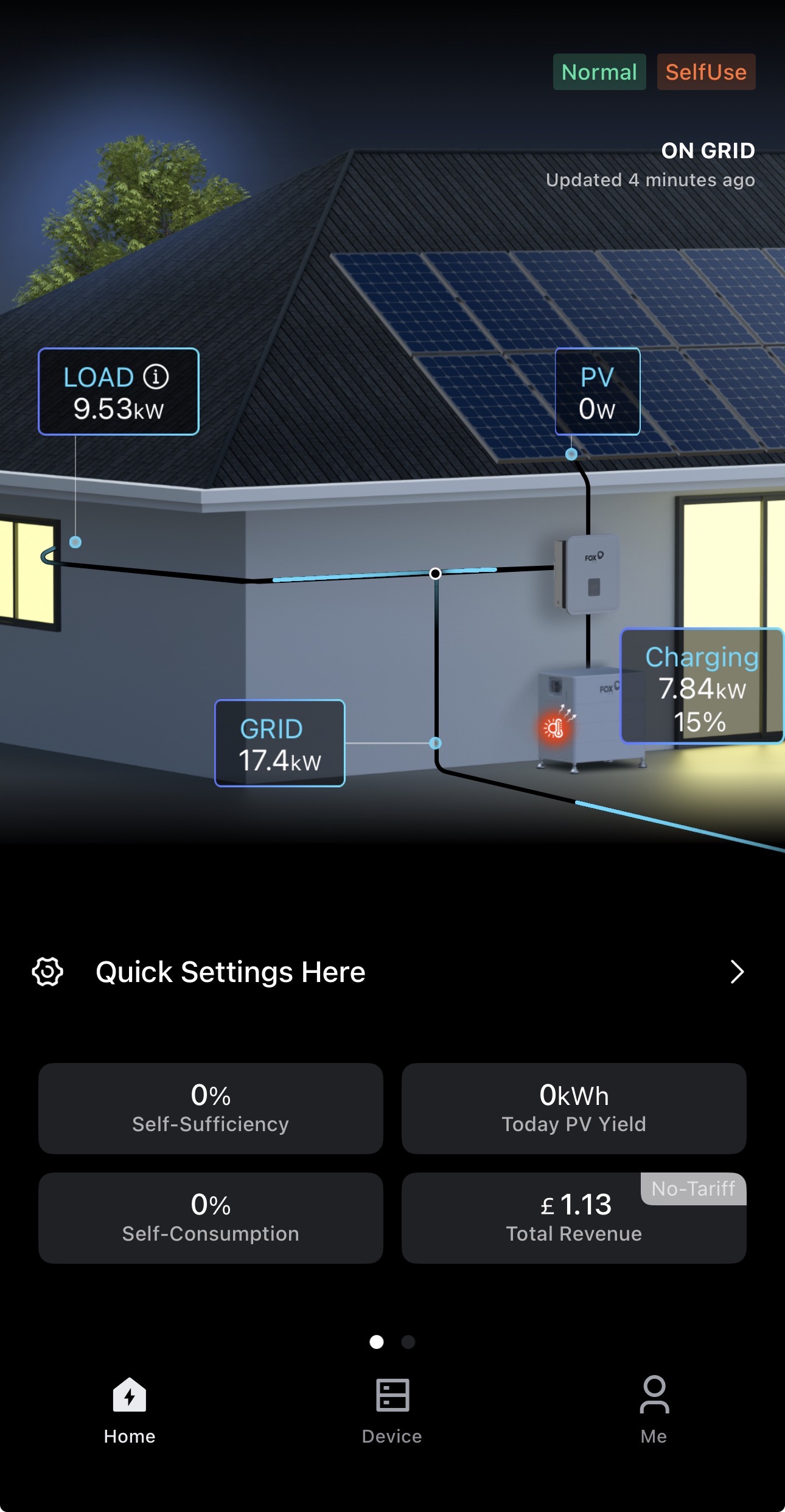Tap the battery temperature warning icon
785x1512 pixels.
554,727
